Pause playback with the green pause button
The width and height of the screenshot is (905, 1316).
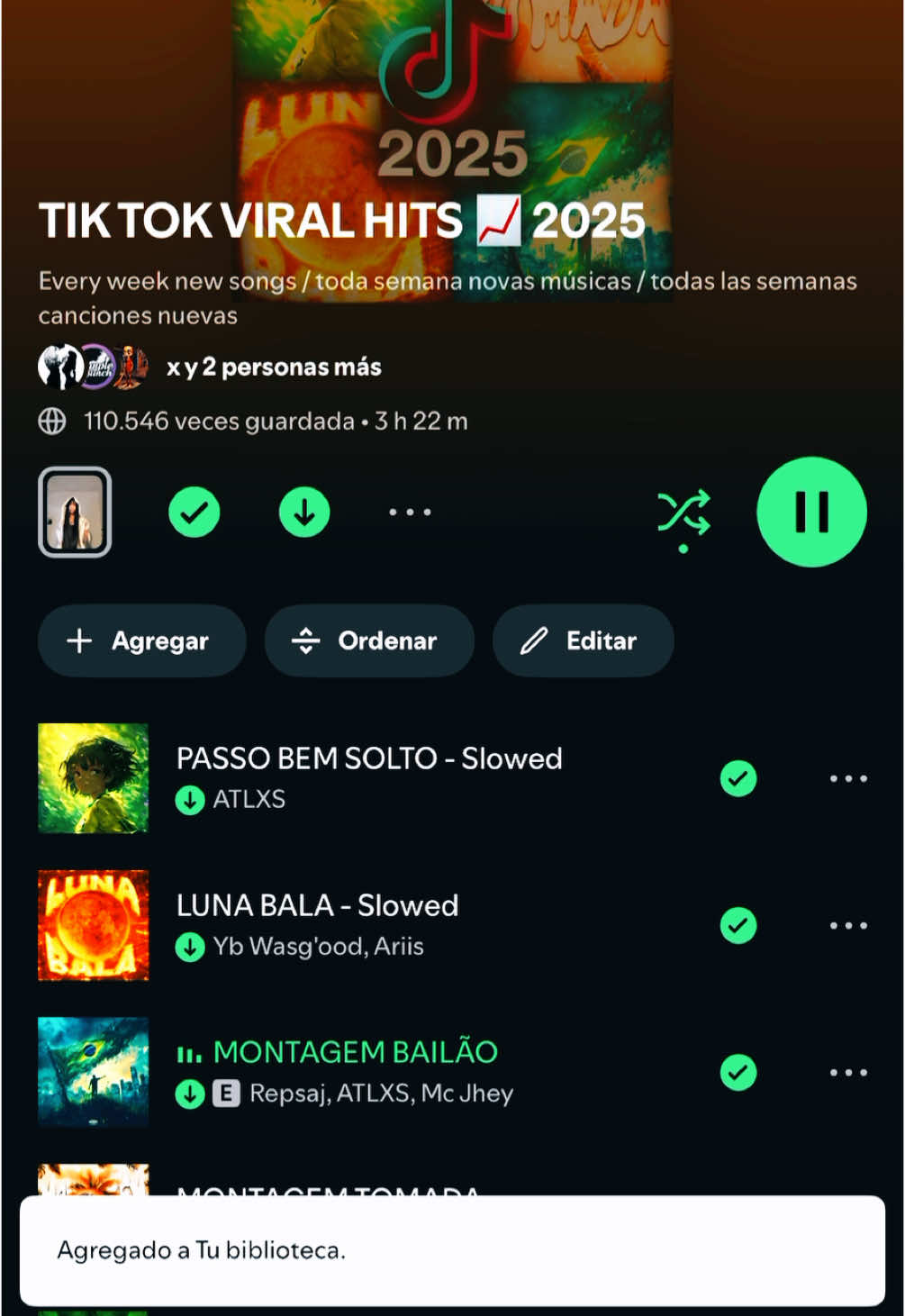[x=811, y=512]
